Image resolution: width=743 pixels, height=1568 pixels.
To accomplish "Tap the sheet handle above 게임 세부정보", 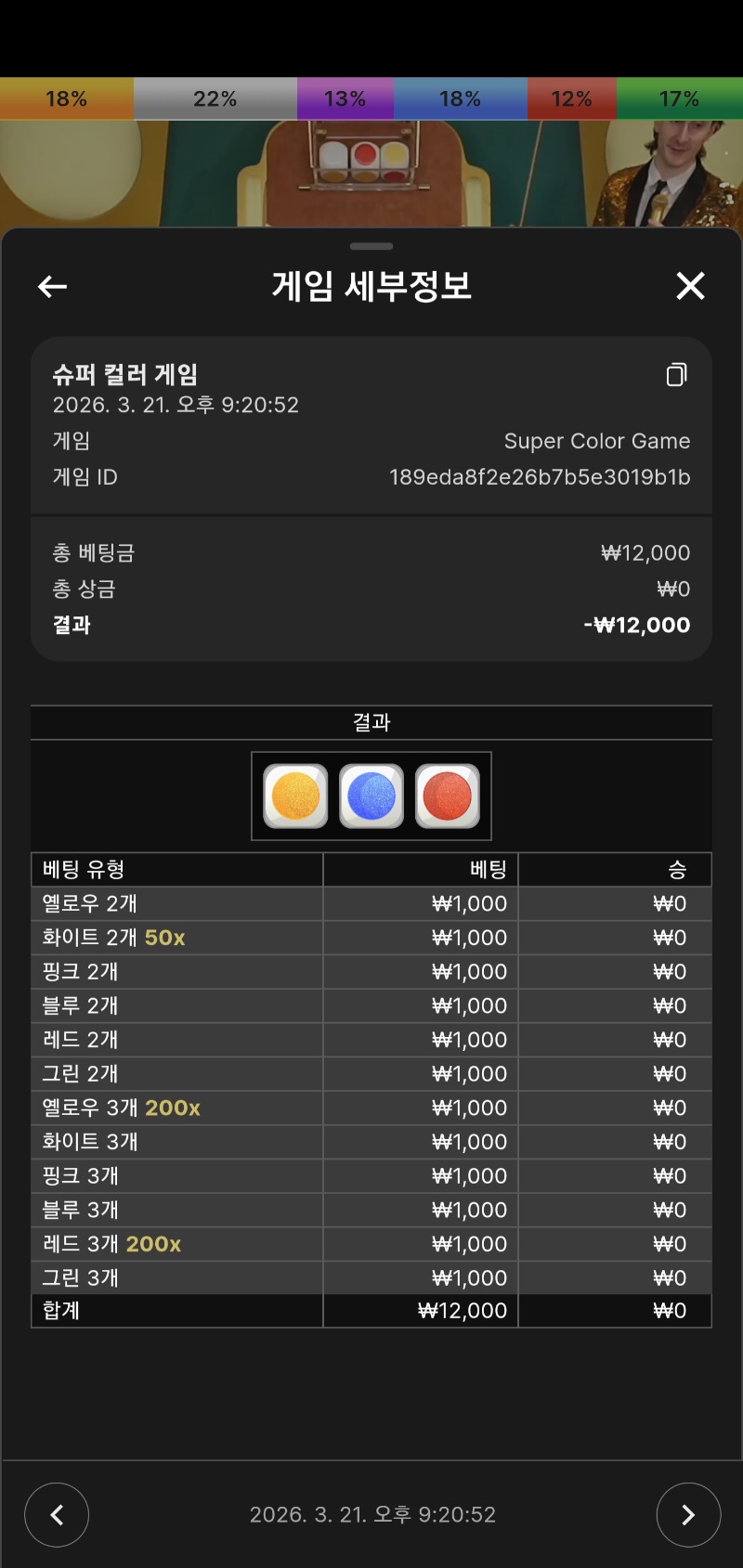I will 371,246.
